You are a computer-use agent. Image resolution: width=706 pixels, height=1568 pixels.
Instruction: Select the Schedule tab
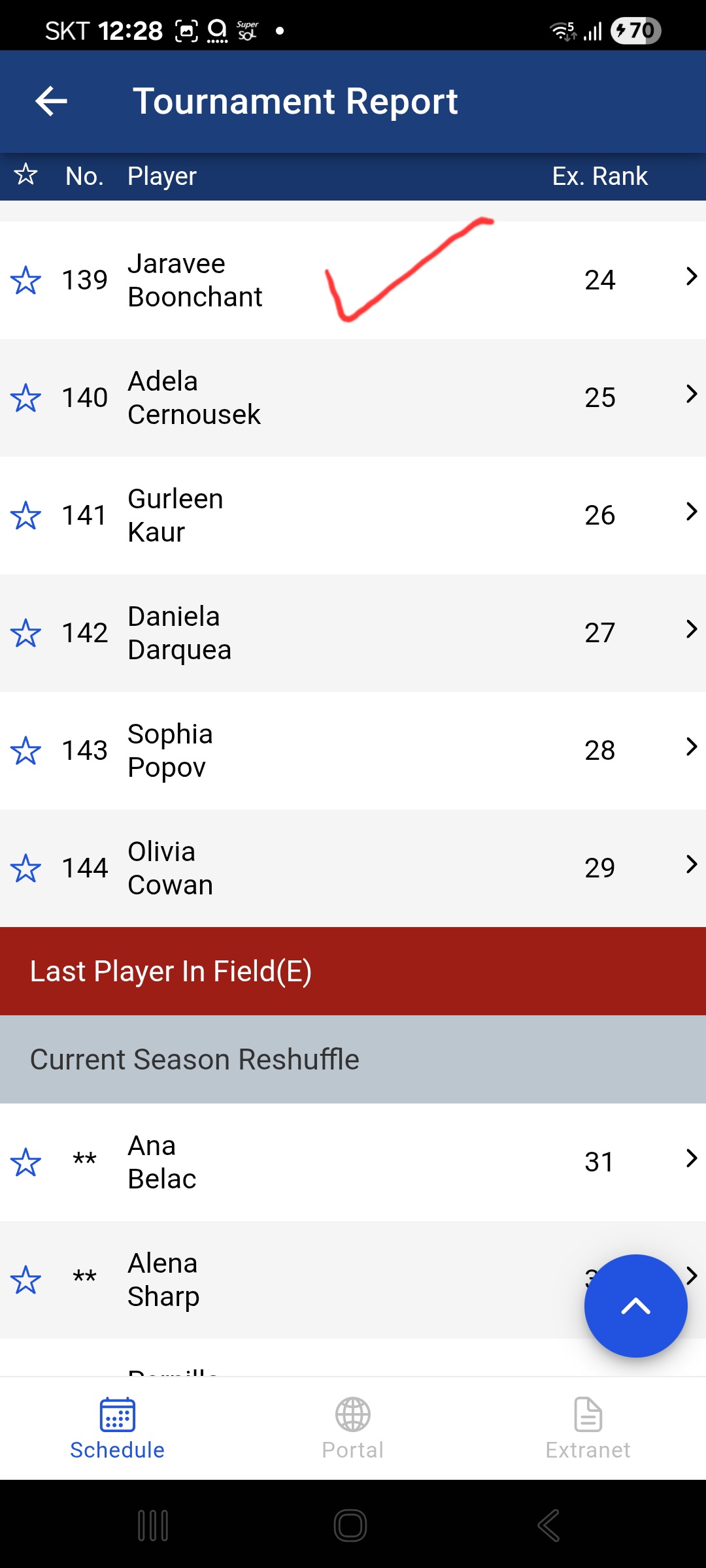pos(118,1429)
